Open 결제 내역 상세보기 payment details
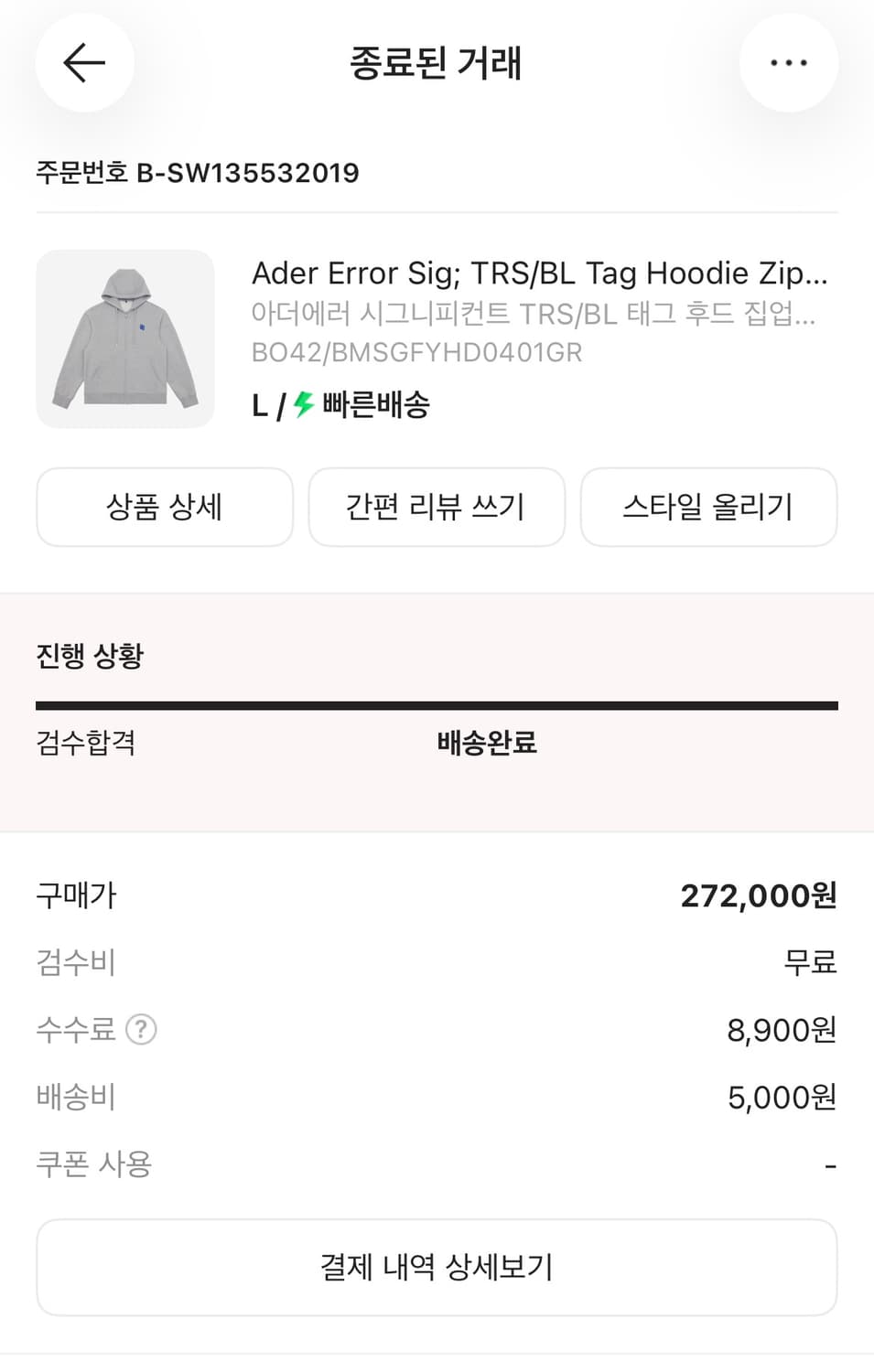The height and width of the screenshot is (1372, 874). pyautogui.click(x=437, y=1267)
